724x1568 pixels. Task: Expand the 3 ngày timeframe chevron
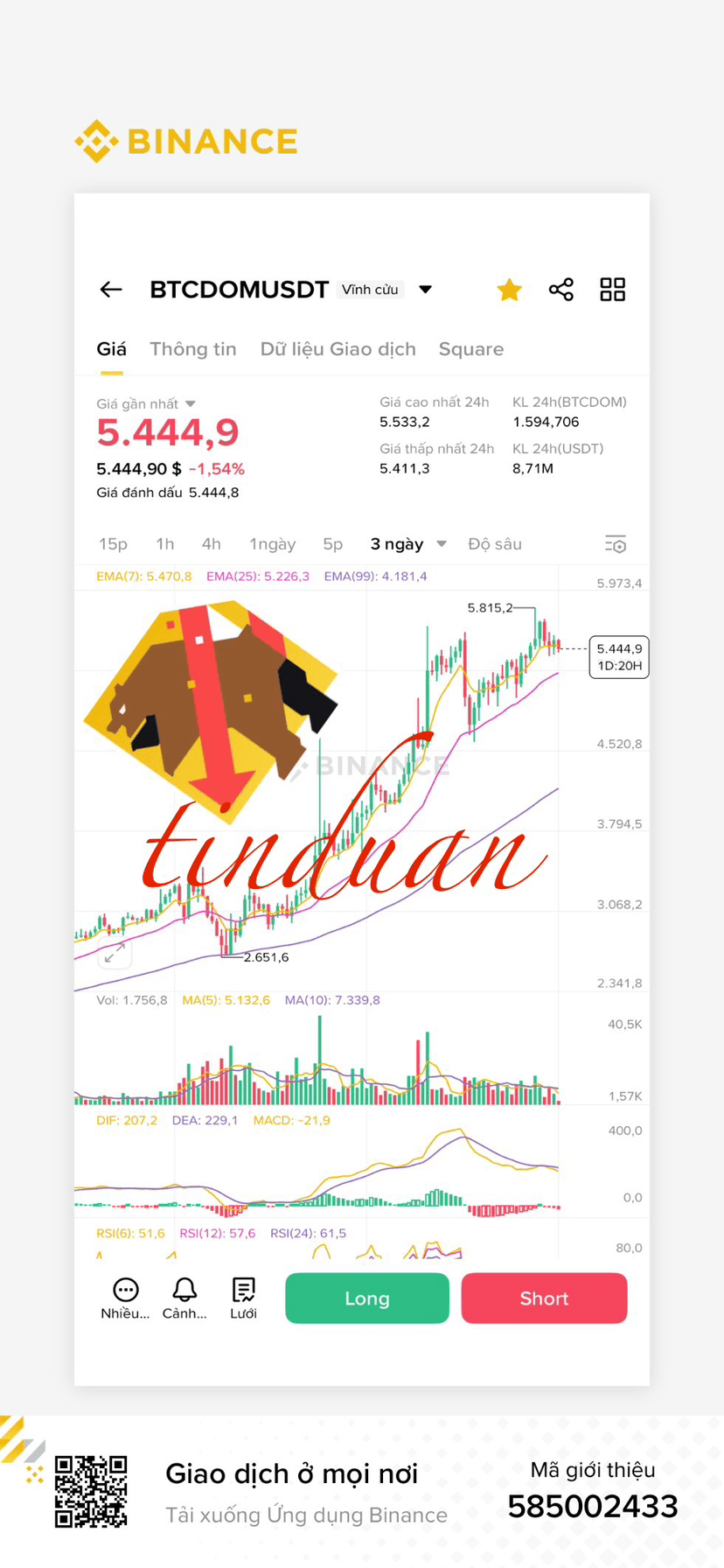pos(442,543)
